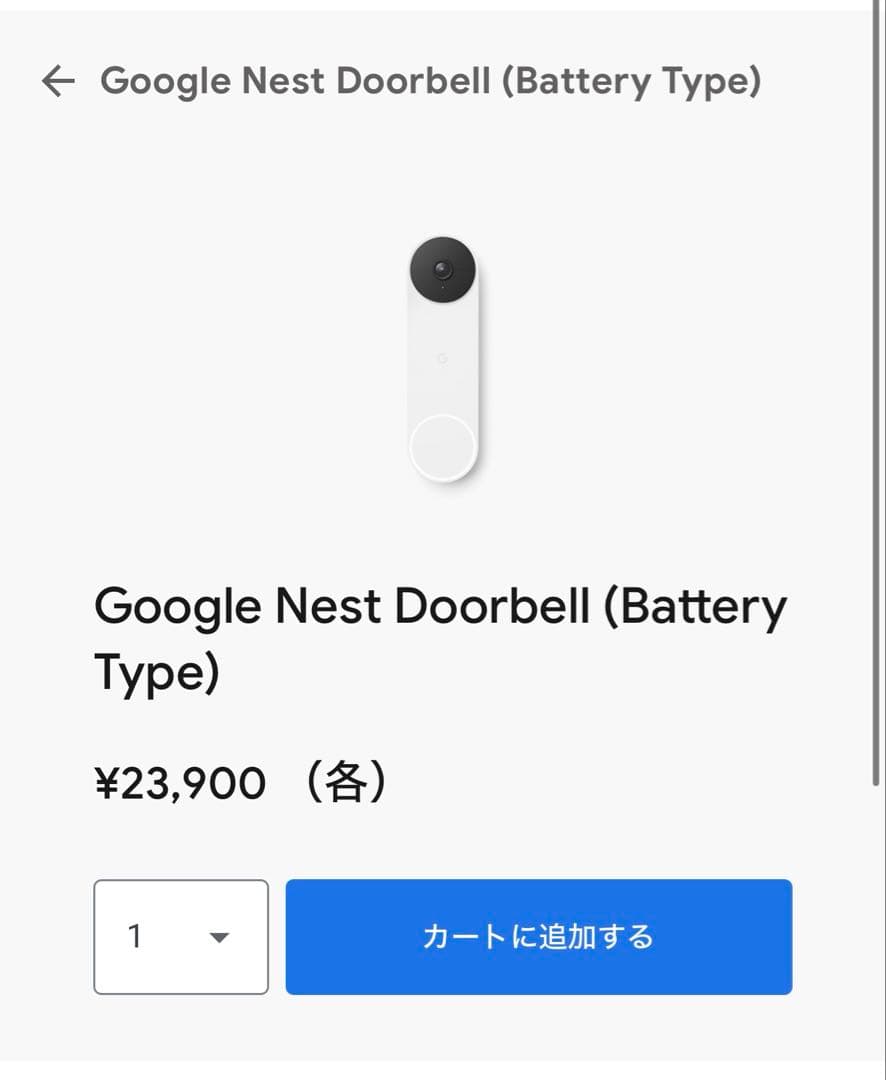
Task: Select the Nest Doorbell product image
Action: 443,360
